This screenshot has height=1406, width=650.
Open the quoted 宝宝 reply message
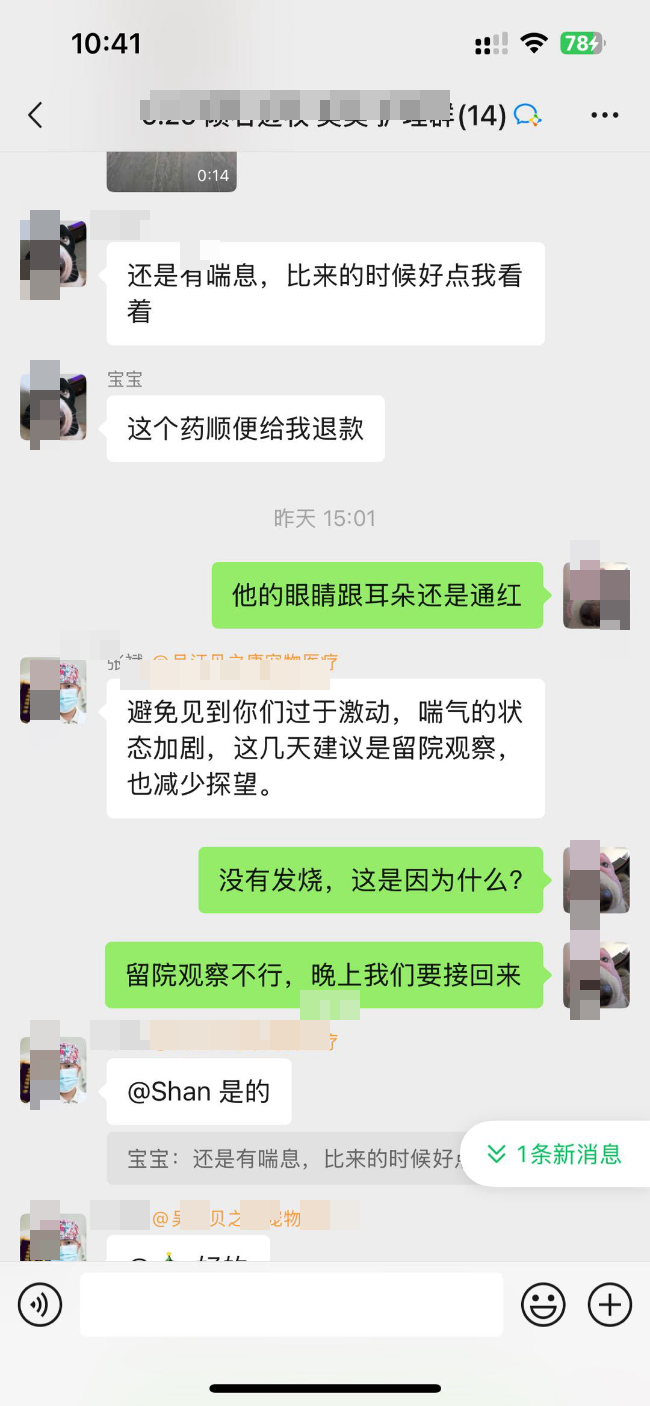(285, 1159)
